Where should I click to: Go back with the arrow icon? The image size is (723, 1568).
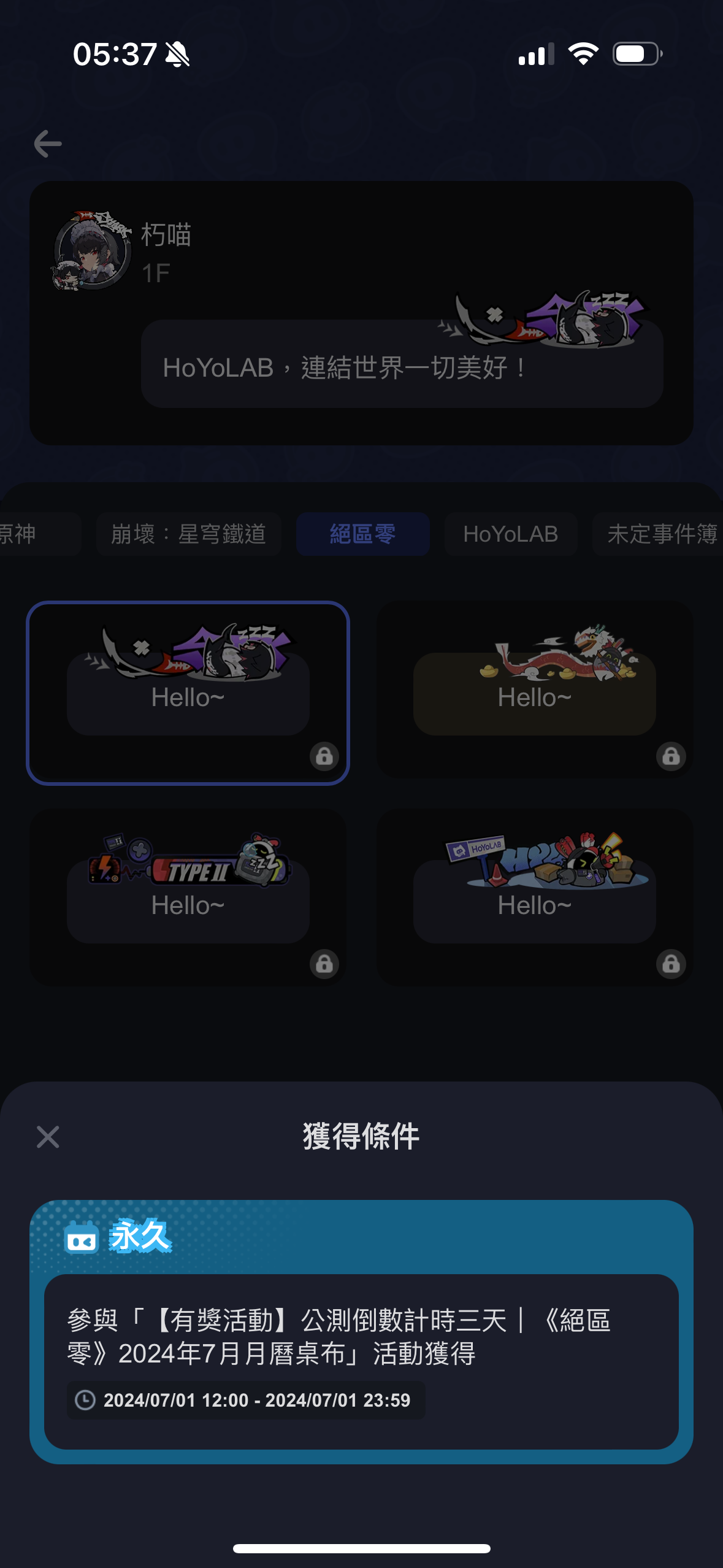coord(48,144)
